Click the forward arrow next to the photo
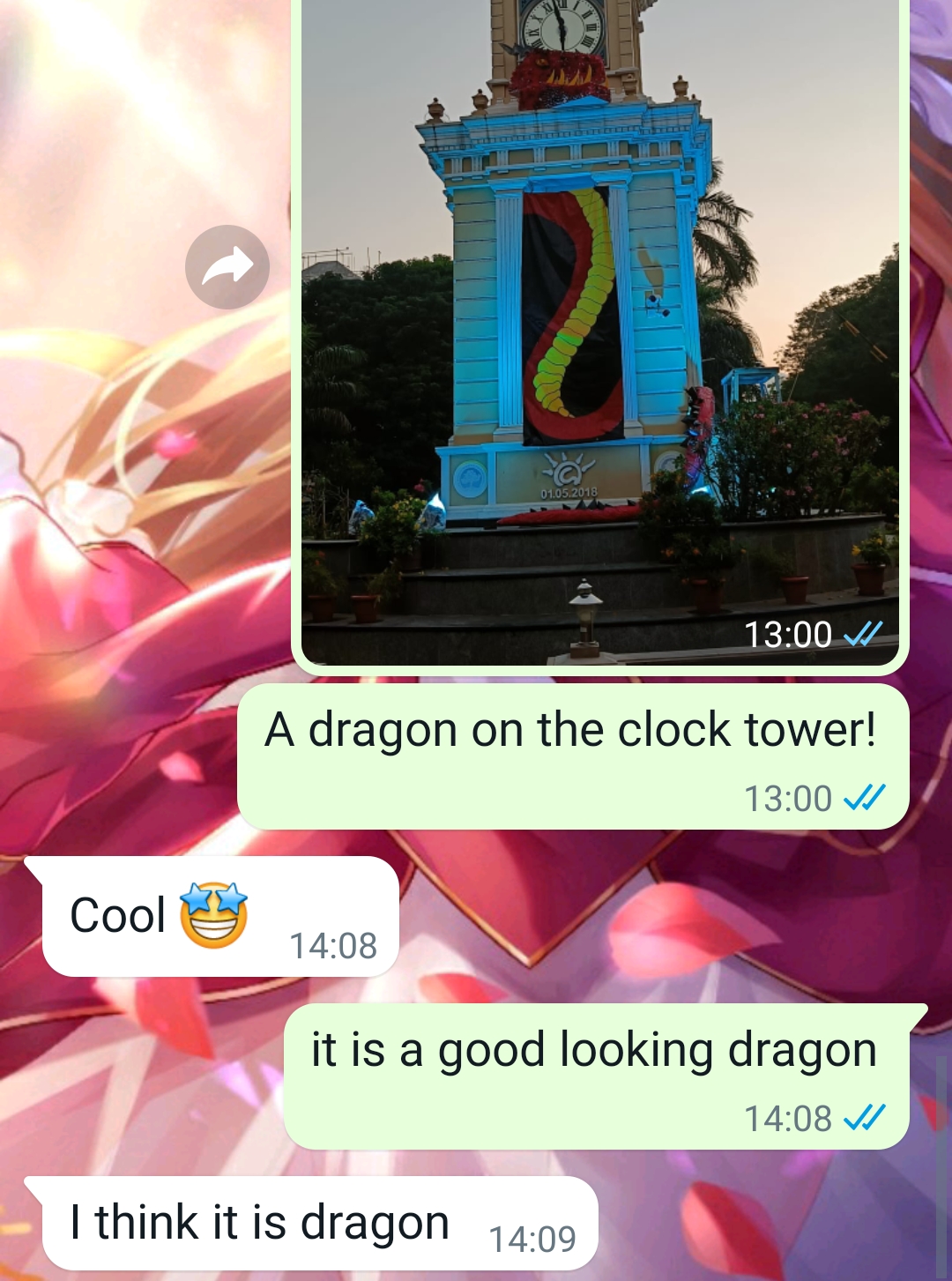 coord(227,265)
